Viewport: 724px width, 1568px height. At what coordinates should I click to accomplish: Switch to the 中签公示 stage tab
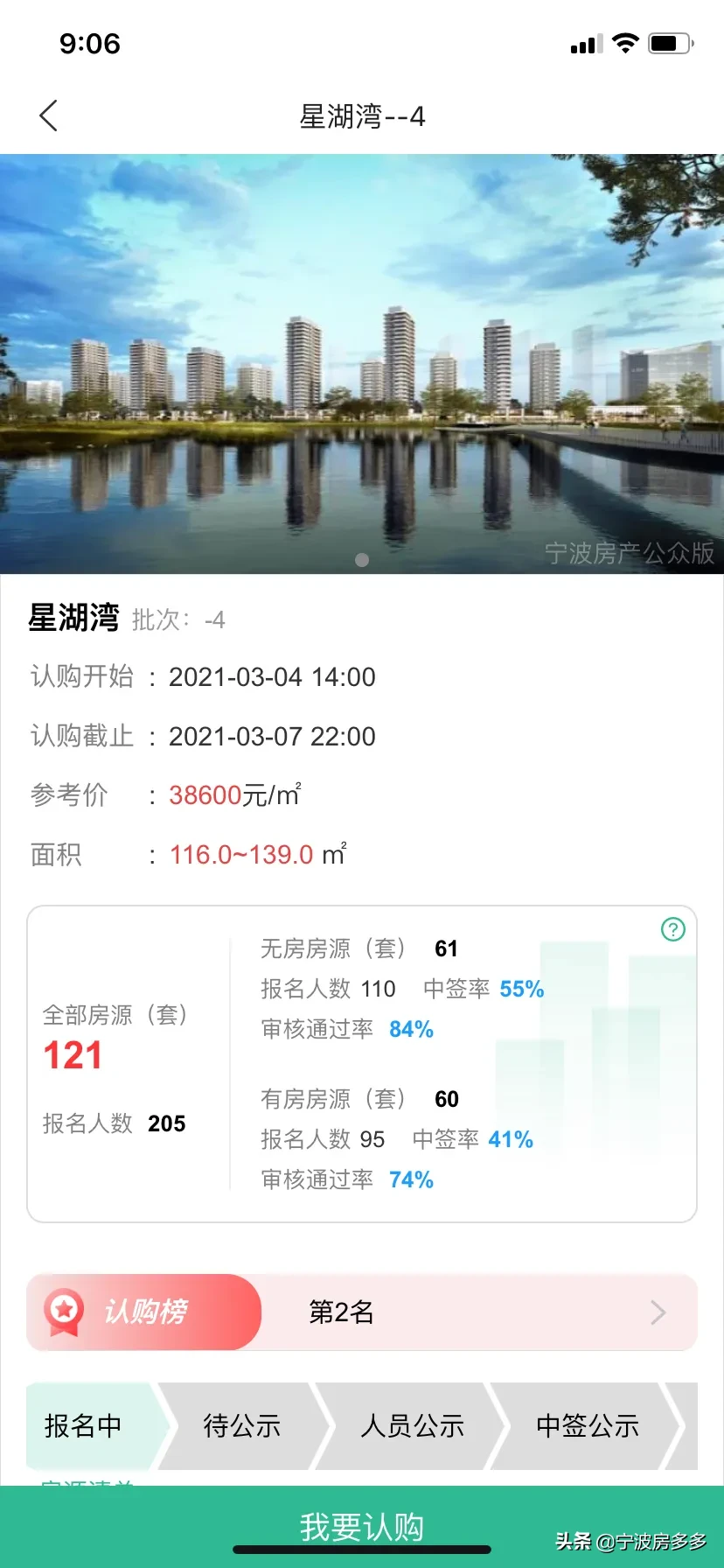point(587,1425)
